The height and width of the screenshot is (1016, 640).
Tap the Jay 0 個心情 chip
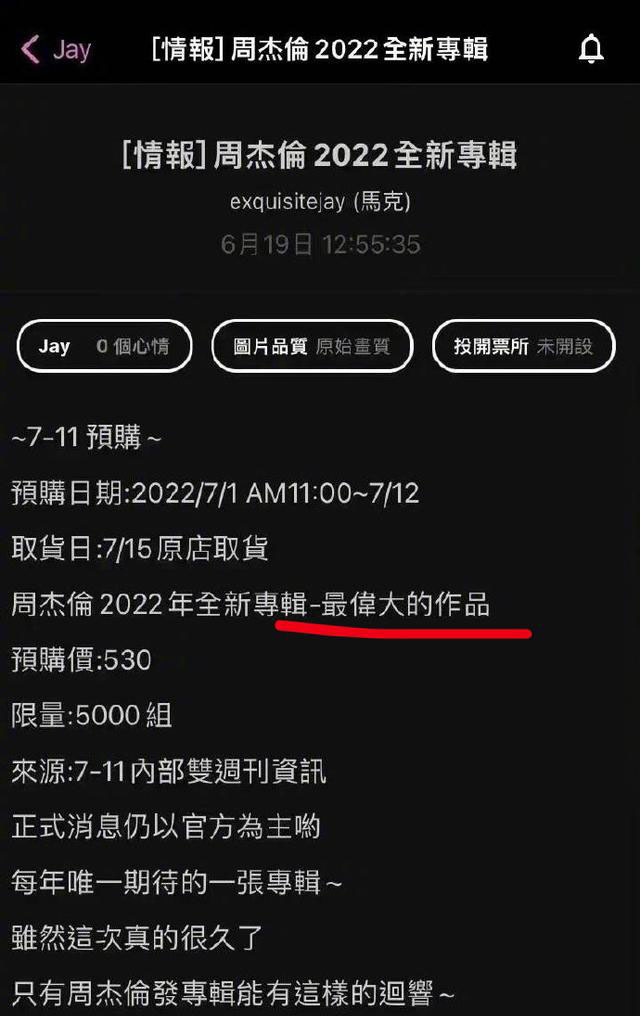[x=104, y=346]
